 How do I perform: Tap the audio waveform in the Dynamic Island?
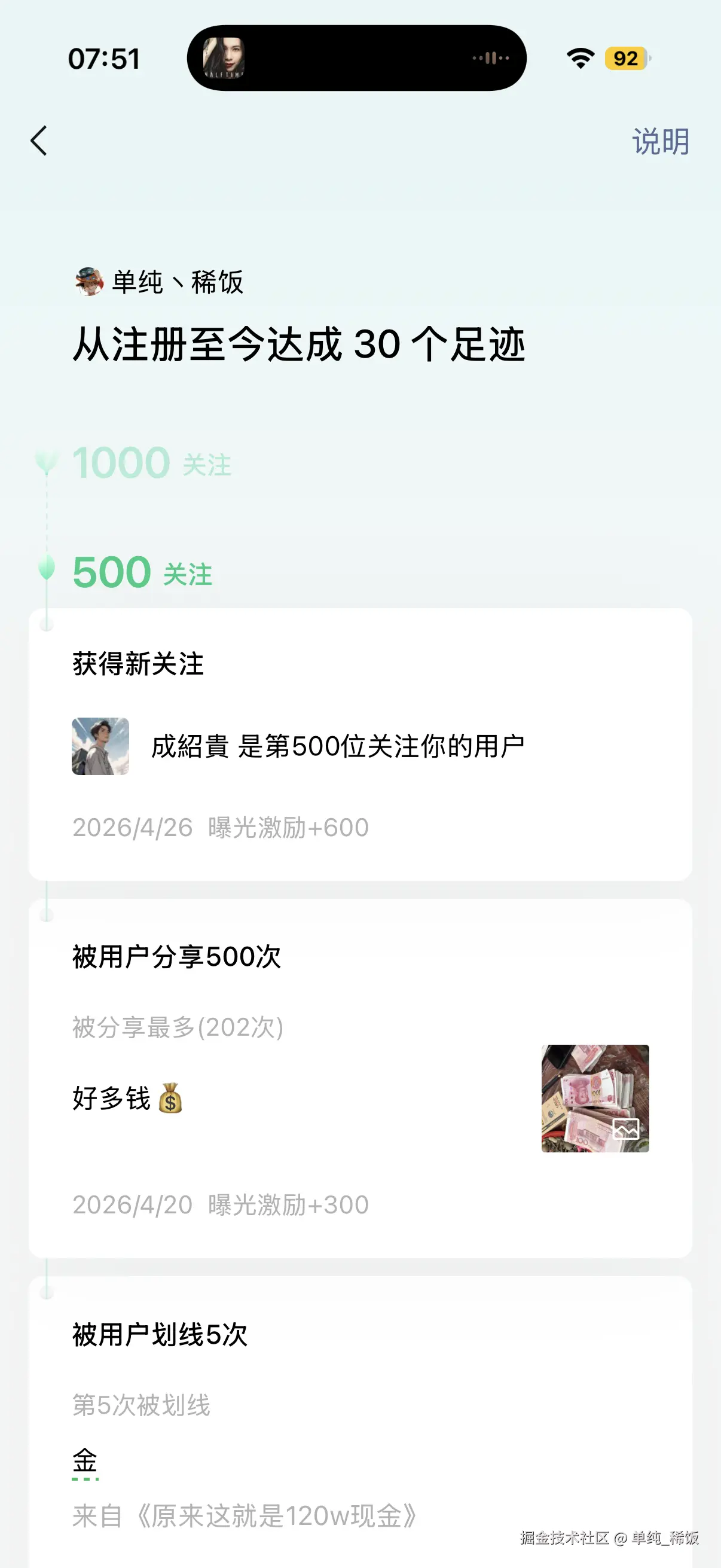488,58
